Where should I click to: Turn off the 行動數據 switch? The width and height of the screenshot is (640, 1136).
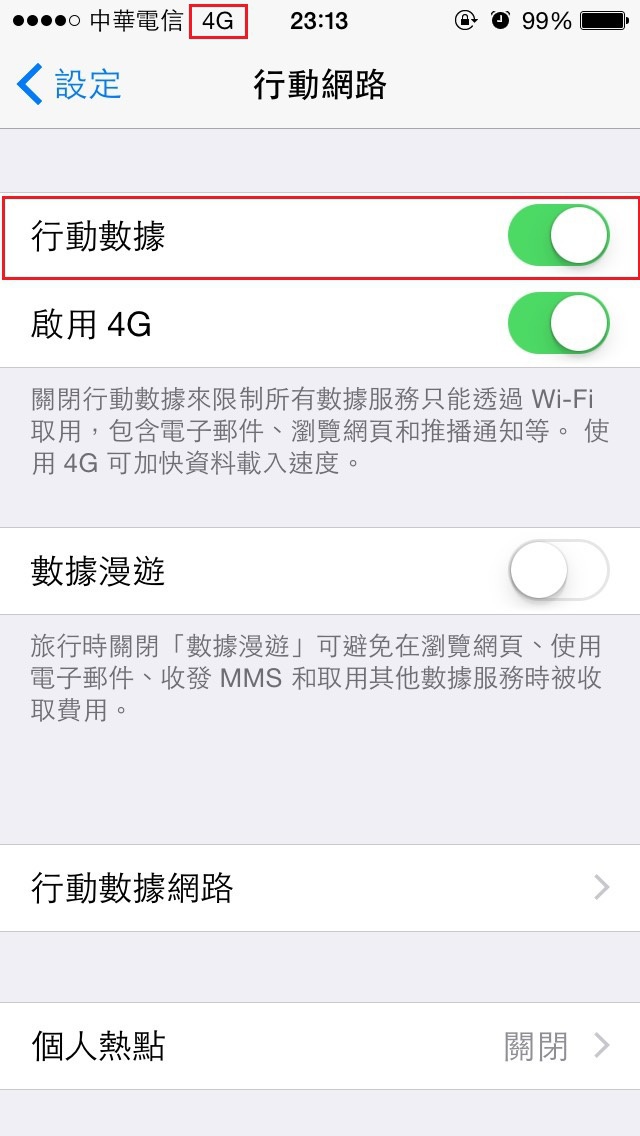(x=558, y=238)
